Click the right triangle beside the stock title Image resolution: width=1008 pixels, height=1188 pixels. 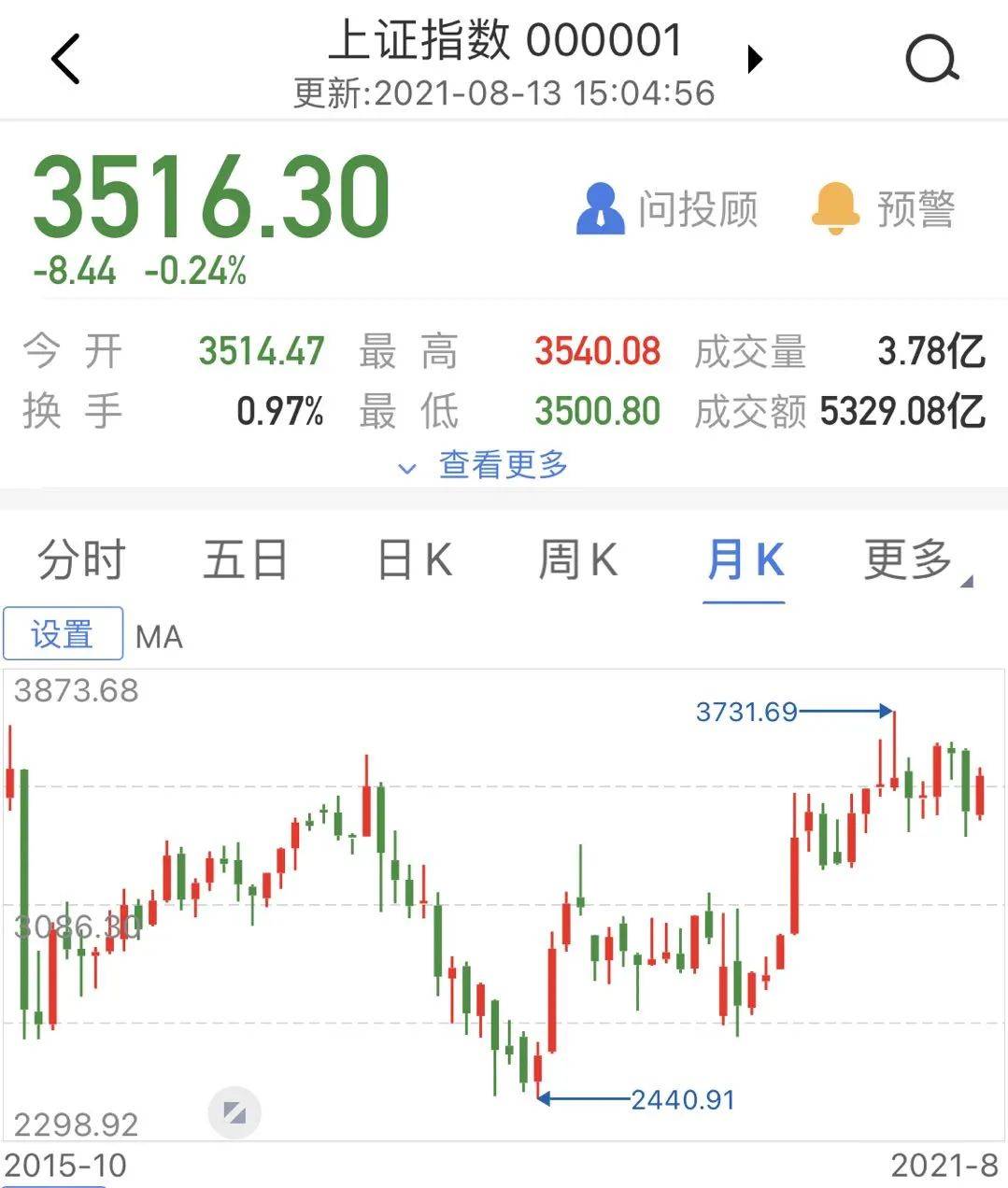pos(756,58)
